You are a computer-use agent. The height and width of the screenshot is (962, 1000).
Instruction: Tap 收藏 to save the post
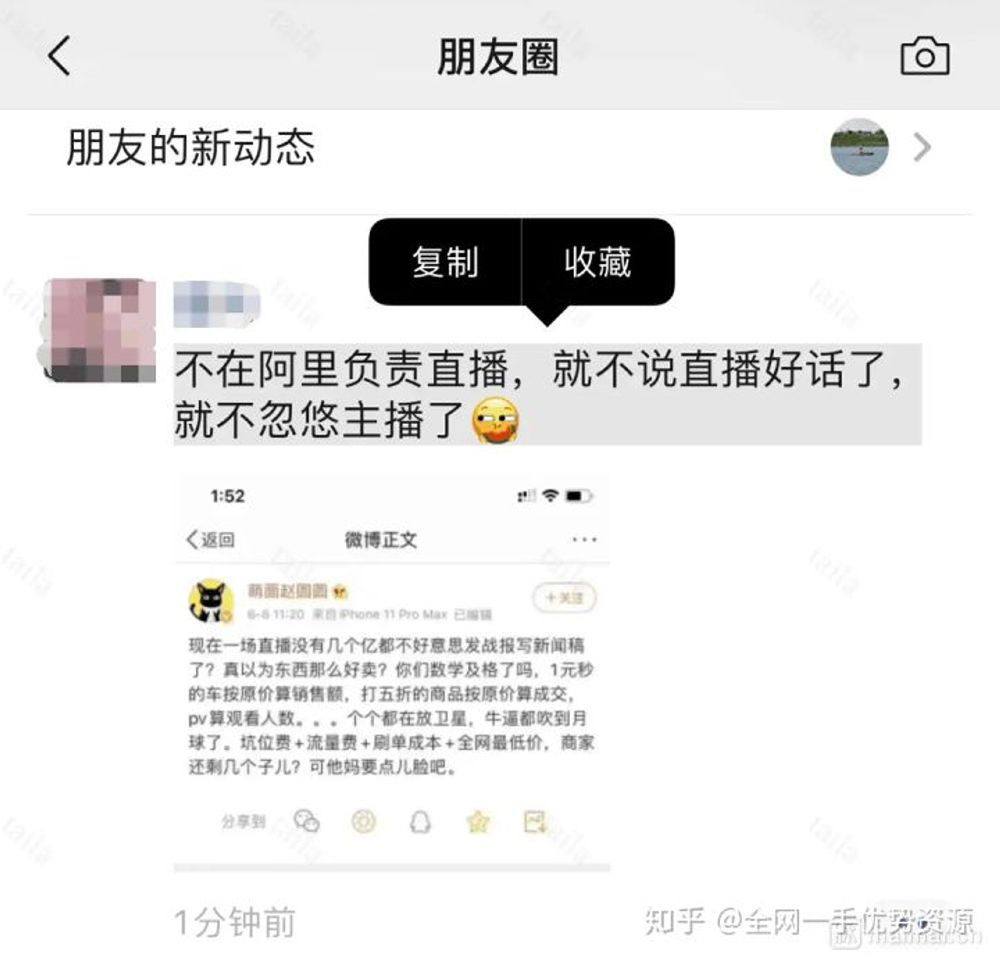[x=597, y=262]
